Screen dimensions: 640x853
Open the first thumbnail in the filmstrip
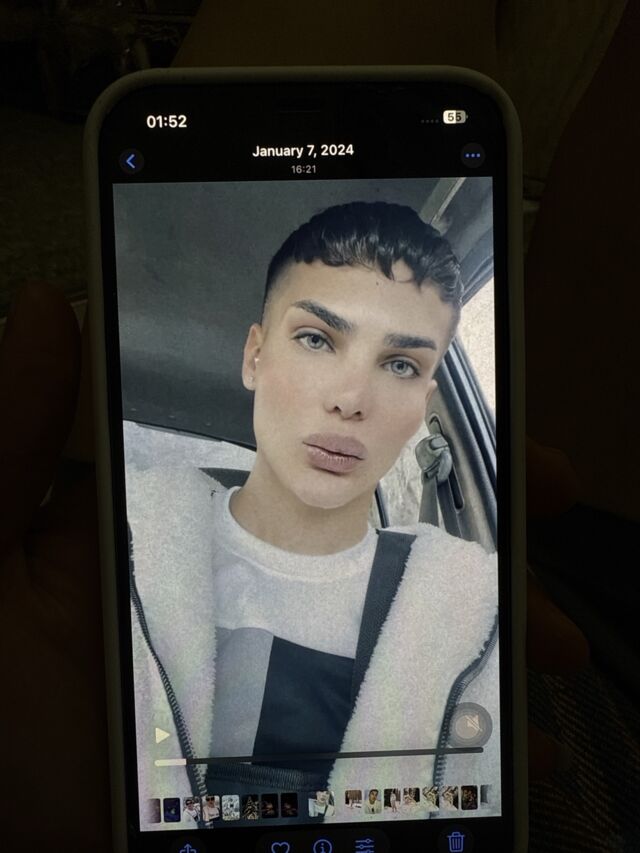[154, 808]
